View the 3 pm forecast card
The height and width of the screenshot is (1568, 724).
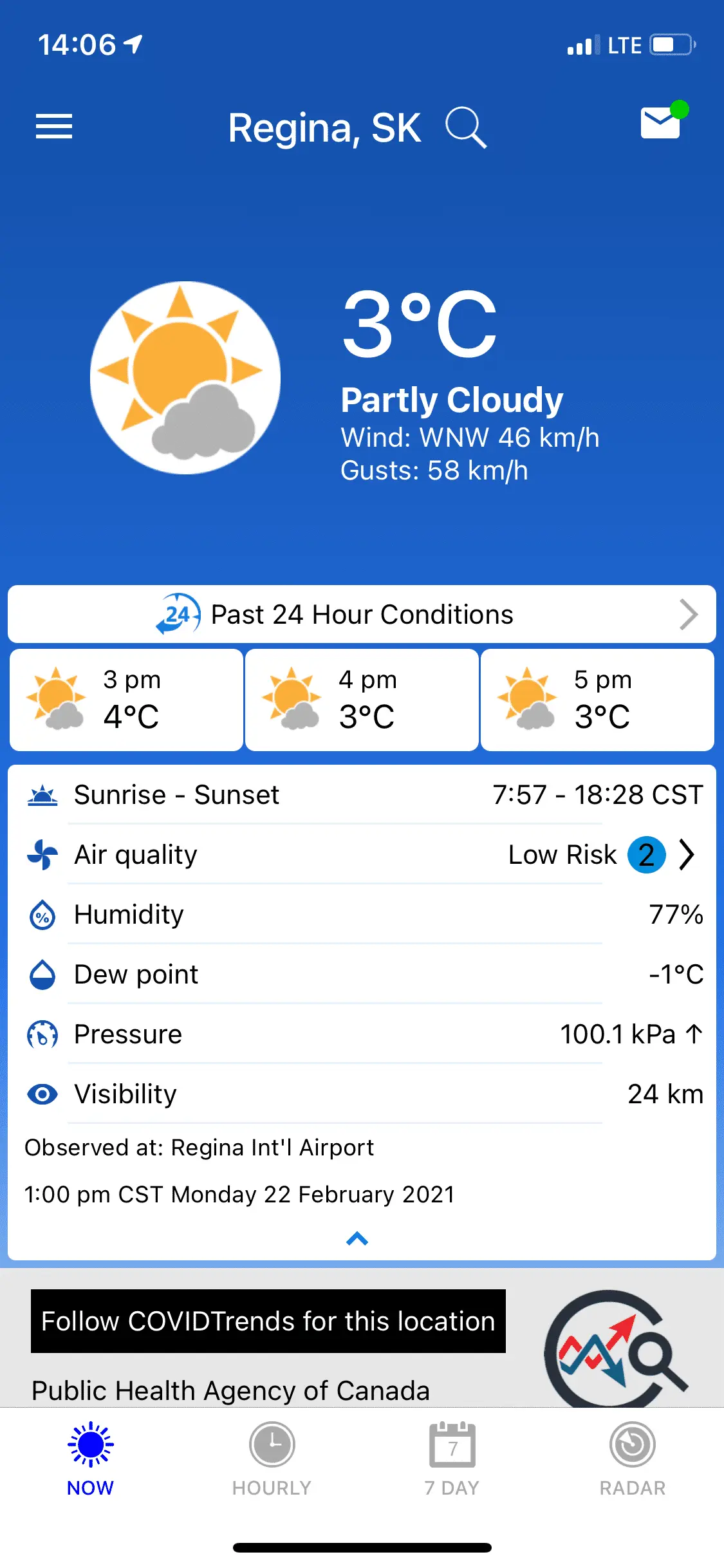pyautogui.click(x=126, y=700)
